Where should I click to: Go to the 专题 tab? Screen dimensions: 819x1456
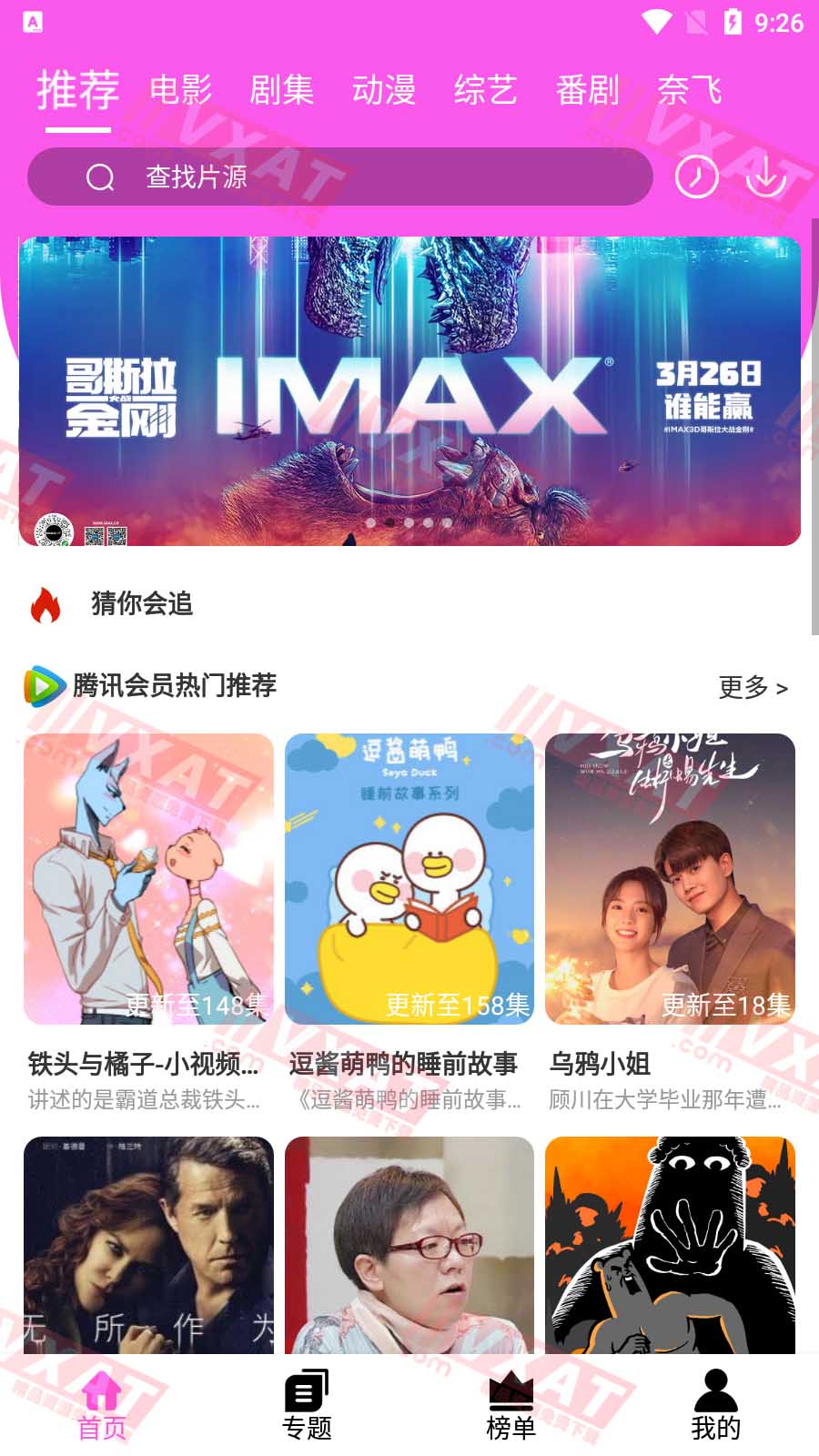(x=307, y=1406)
